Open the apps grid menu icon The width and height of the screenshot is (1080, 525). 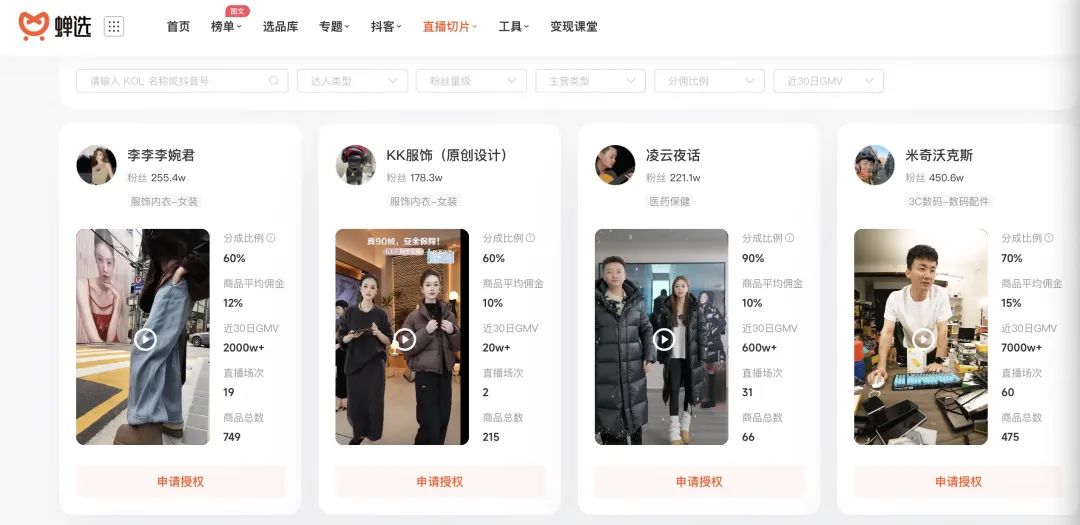click(114, 27)
